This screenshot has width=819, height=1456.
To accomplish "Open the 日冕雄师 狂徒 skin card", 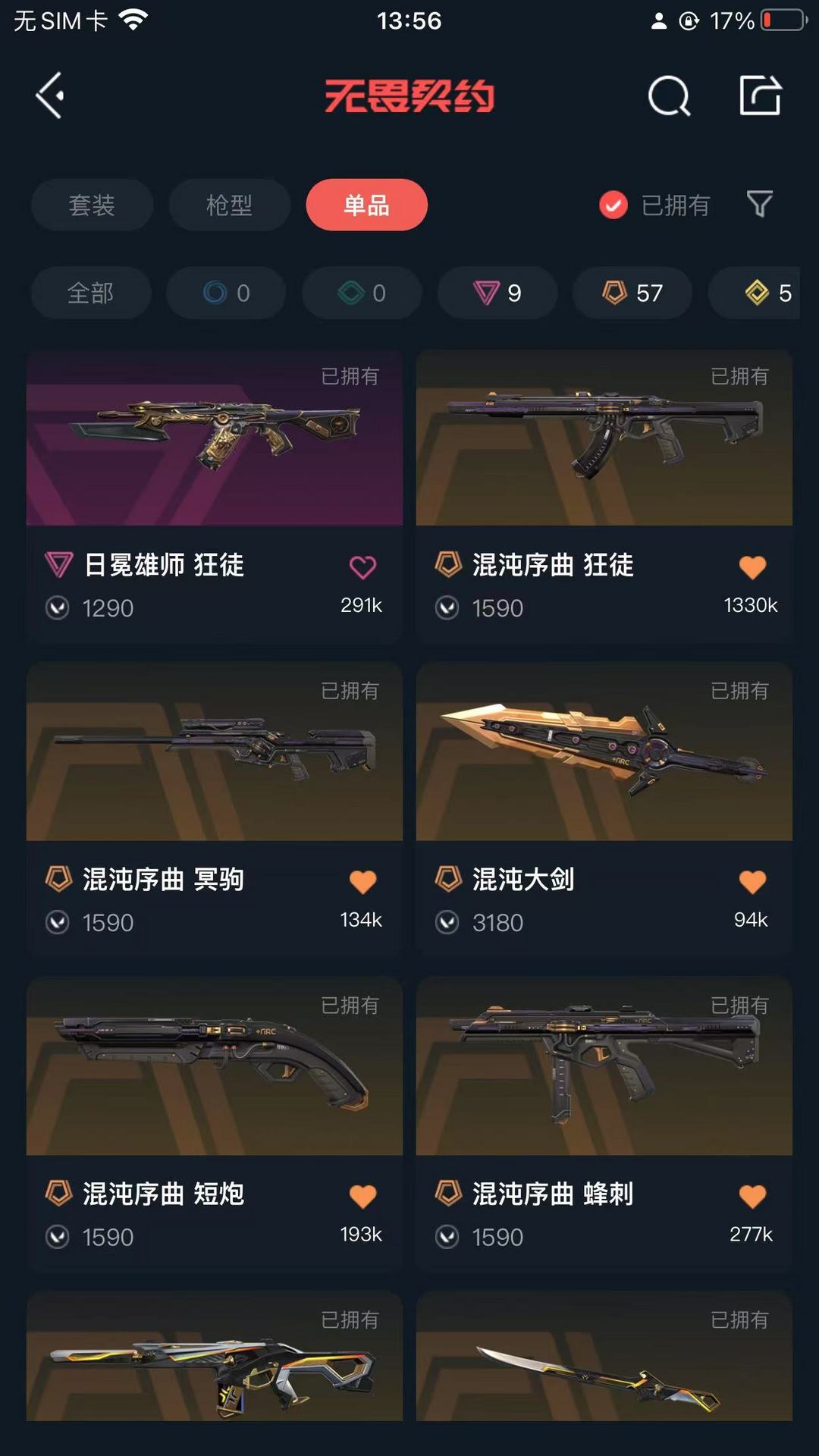I will pyautogui.click(x=215, y=497).
